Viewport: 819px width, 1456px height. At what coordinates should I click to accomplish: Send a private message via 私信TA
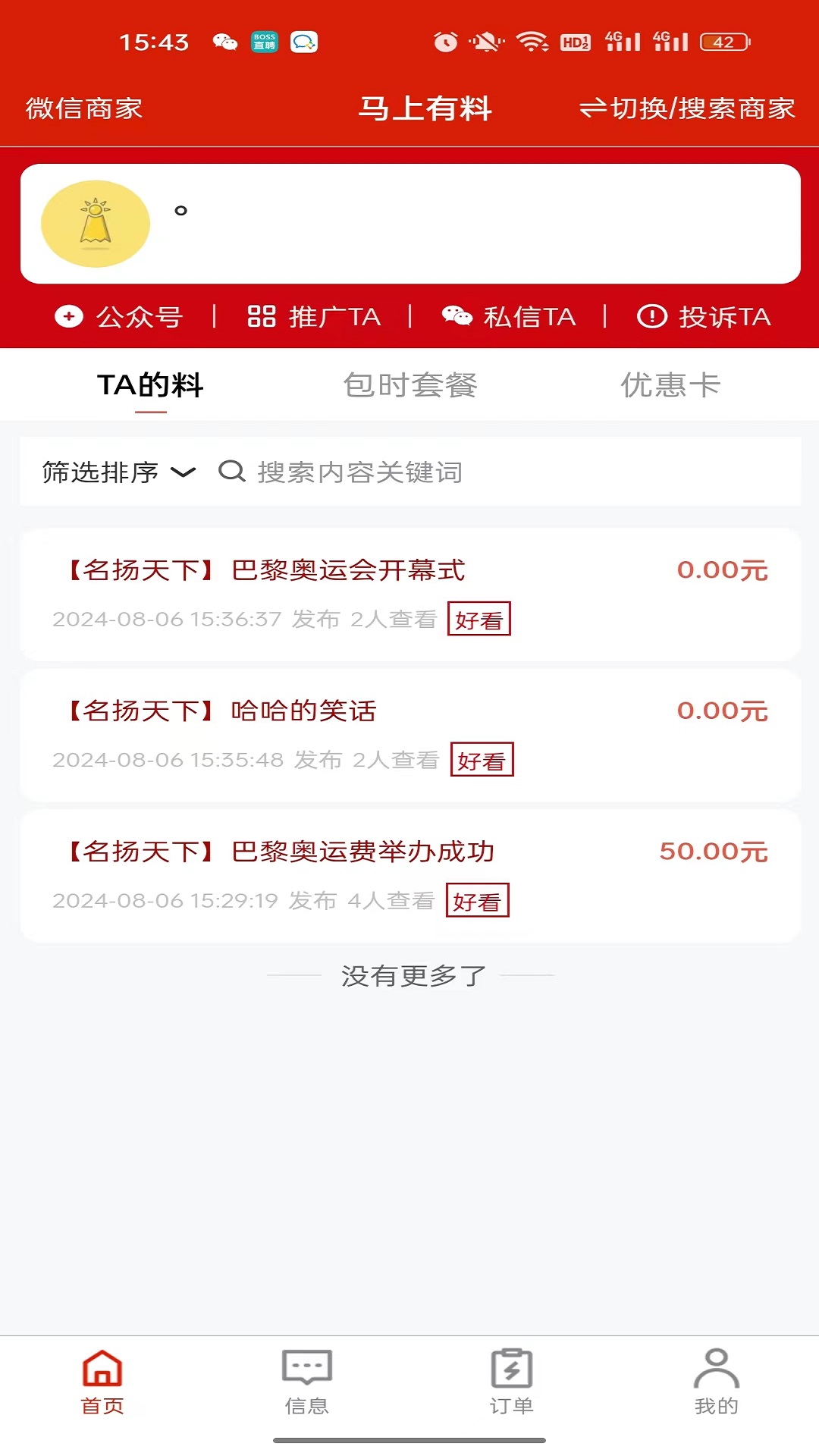point(509,316)
